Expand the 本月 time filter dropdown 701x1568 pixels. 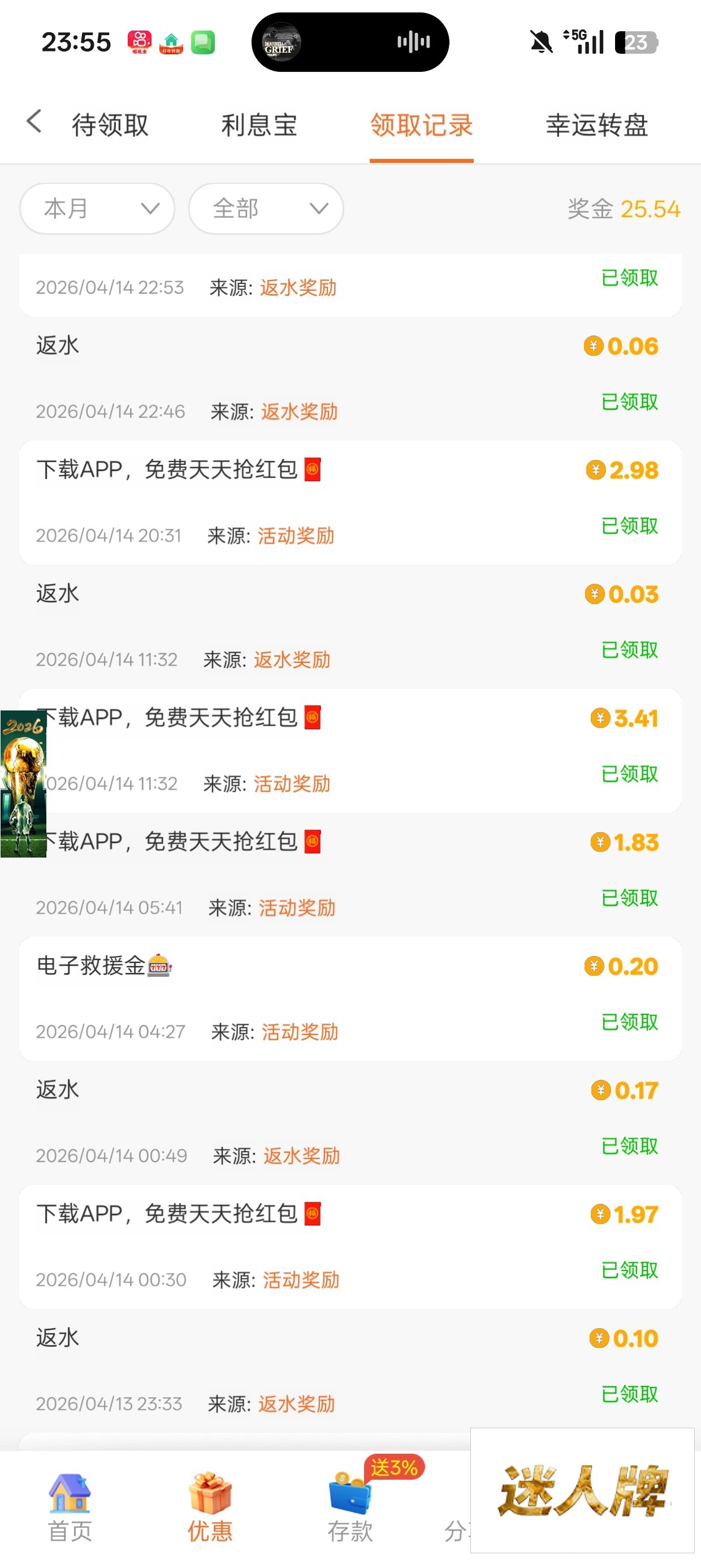pos(97,209)
